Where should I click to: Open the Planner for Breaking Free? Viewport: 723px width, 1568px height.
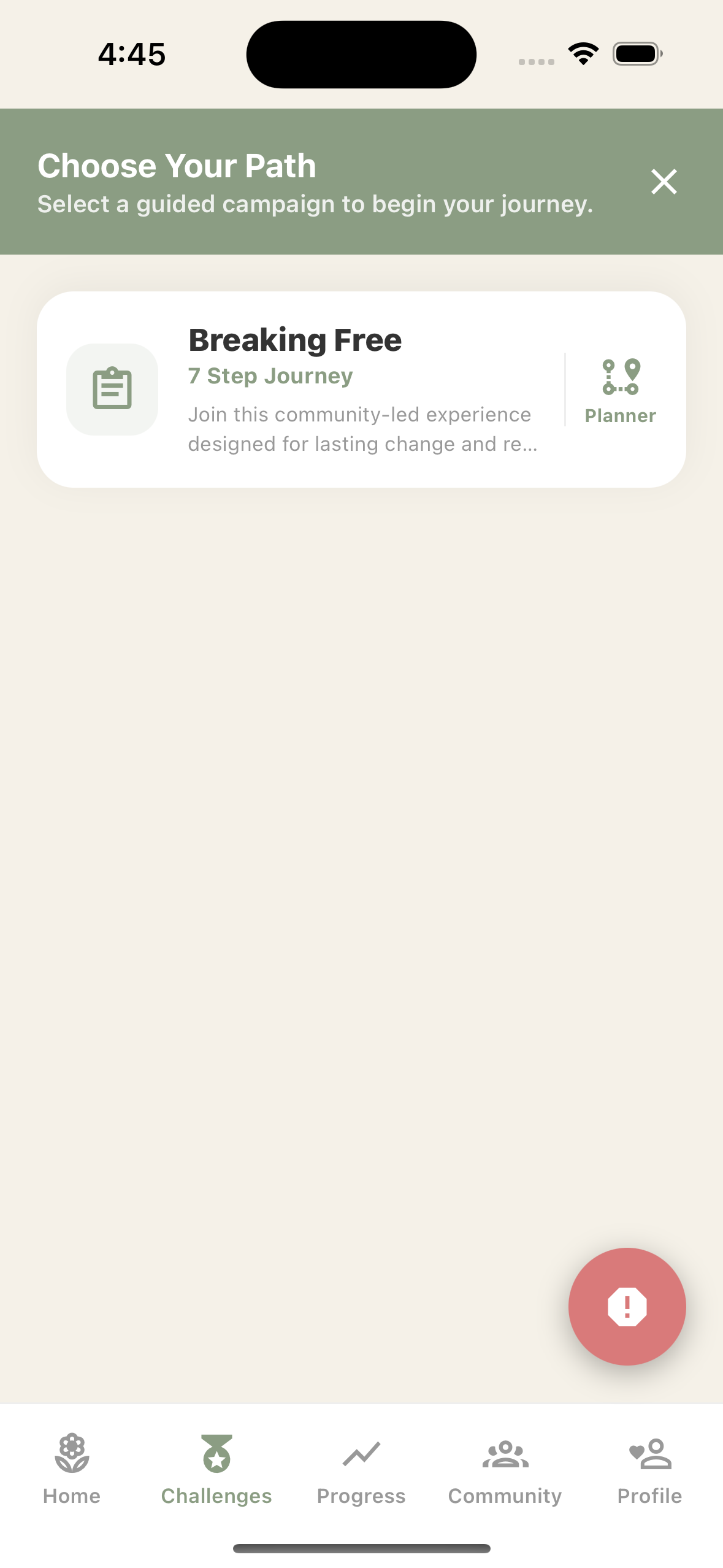[620, 391]
